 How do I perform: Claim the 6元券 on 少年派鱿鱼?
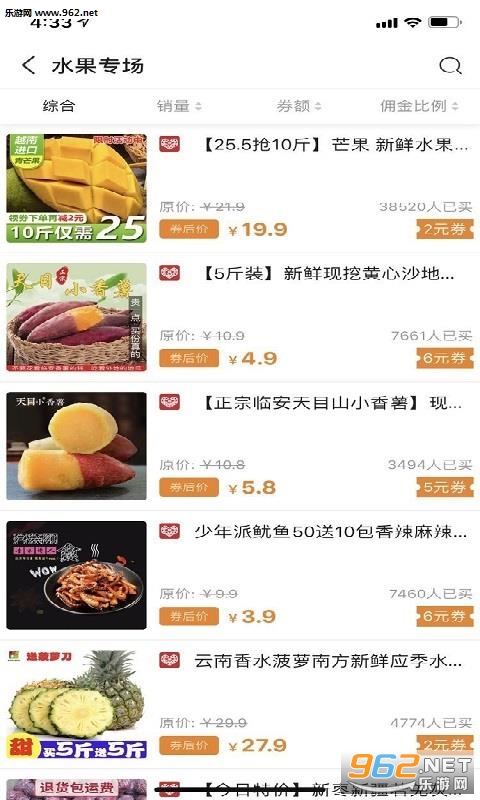coord(445,616)
